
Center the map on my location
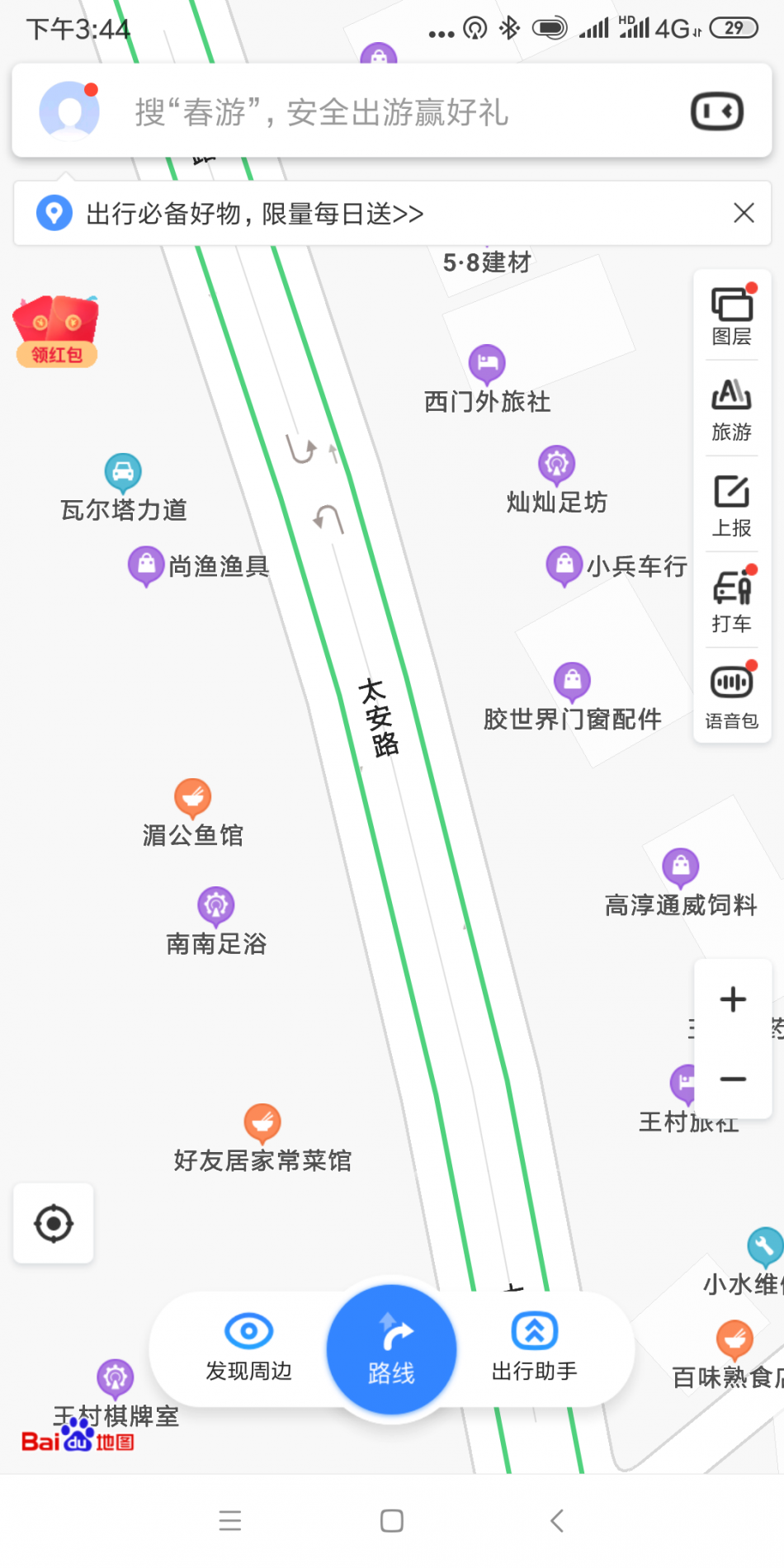54,1223
